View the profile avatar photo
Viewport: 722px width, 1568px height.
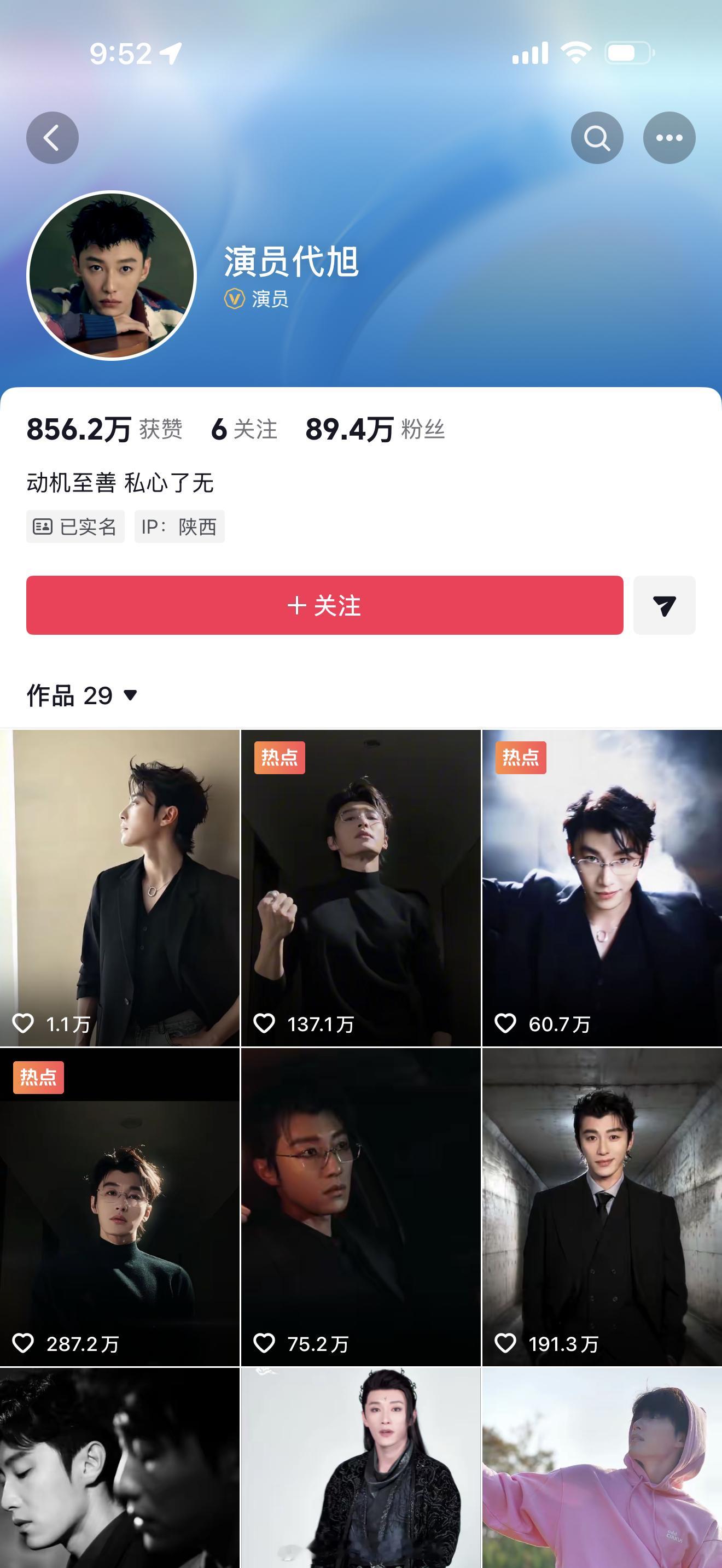112,275
